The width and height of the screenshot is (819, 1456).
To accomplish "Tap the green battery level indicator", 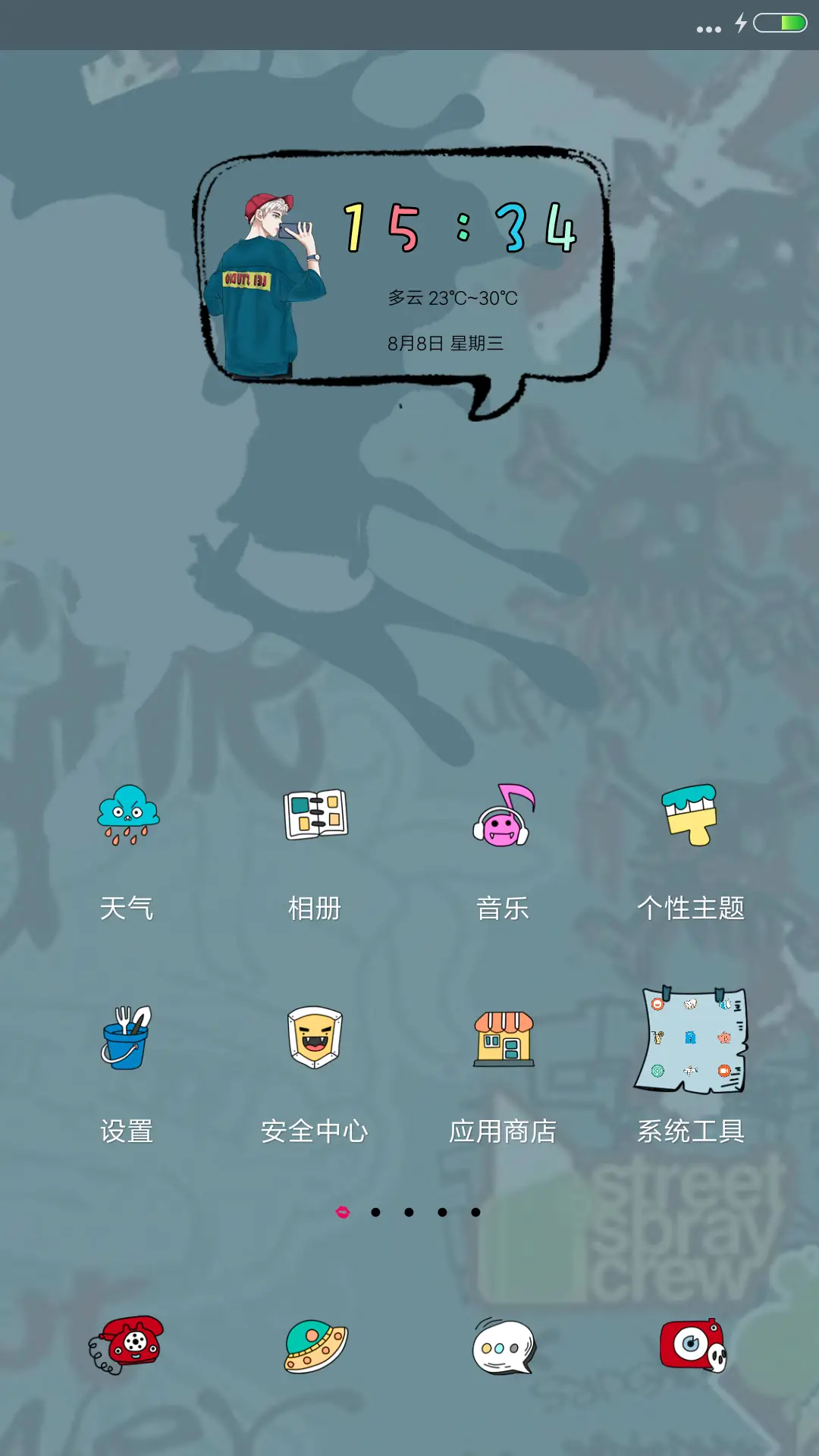I will point(781,24).
